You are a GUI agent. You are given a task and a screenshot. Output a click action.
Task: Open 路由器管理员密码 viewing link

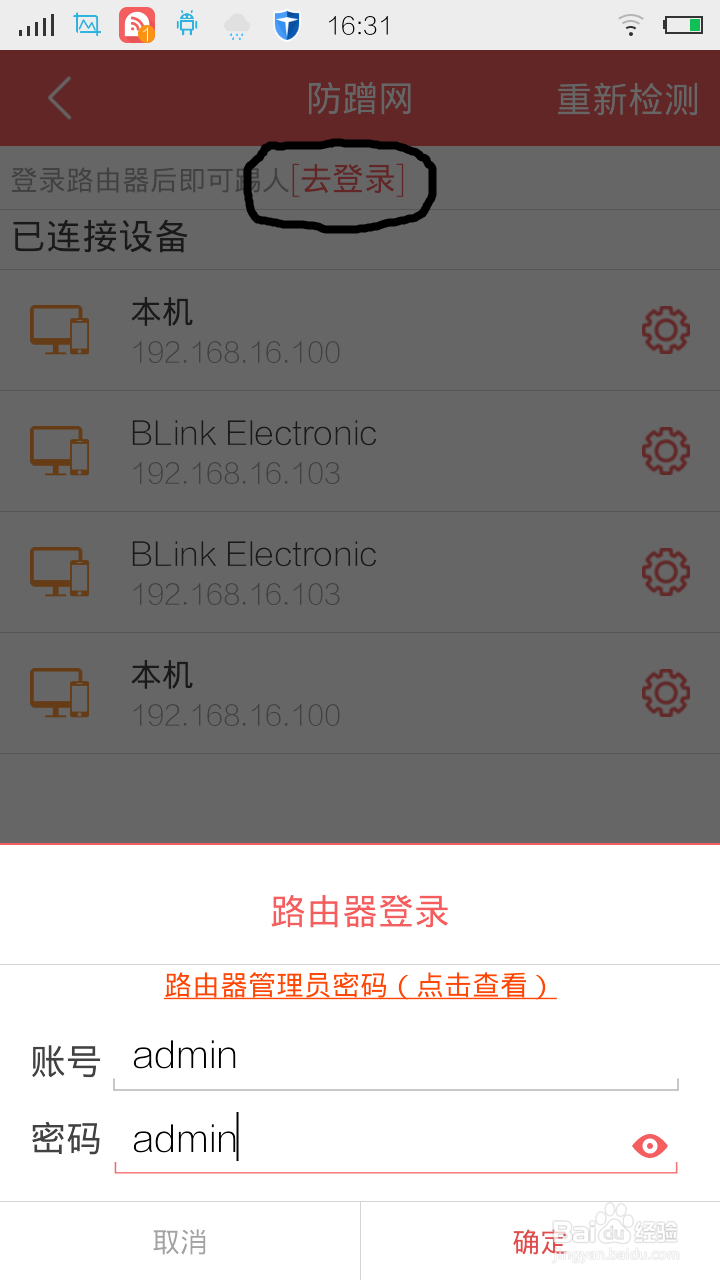click(x=360, y=986)
